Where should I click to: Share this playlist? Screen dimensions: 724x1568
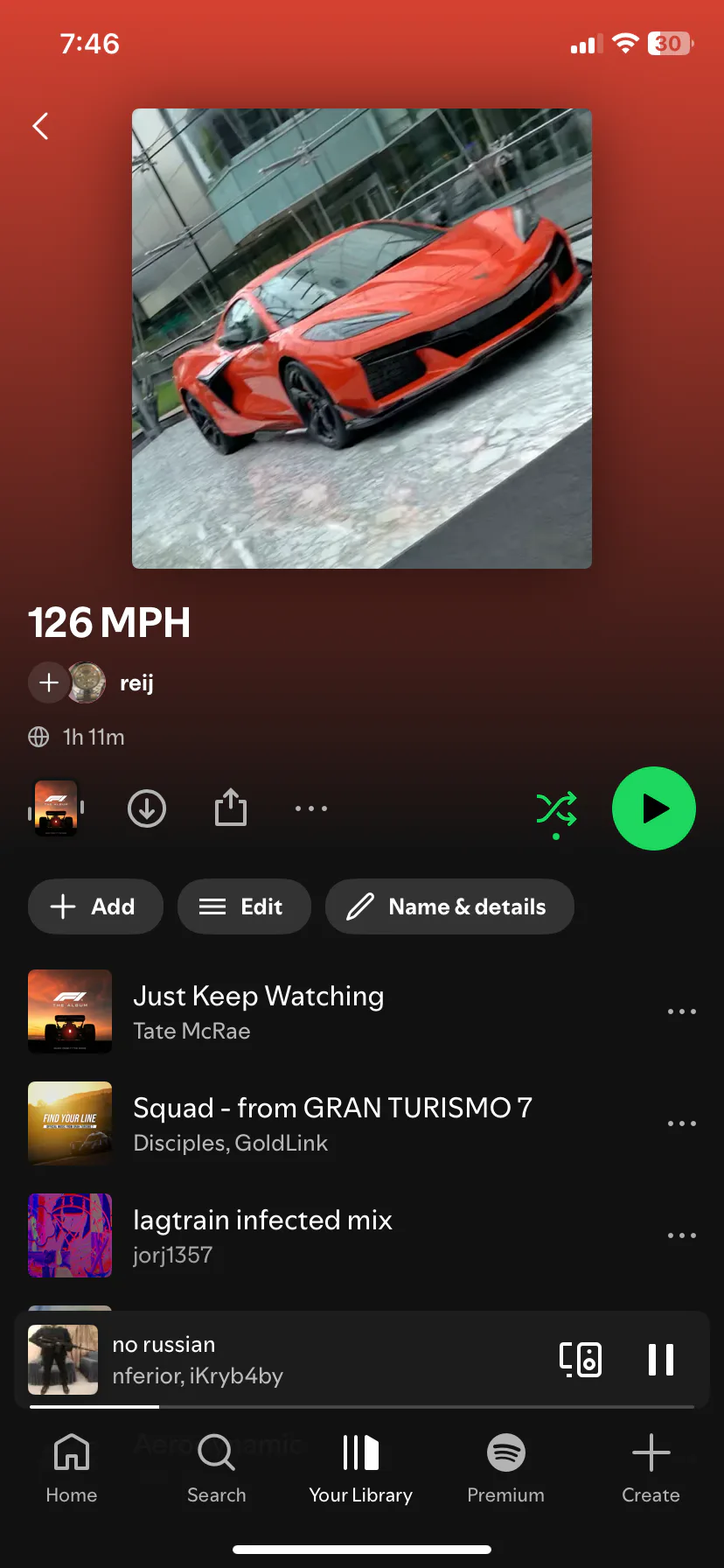click(231, 808)
